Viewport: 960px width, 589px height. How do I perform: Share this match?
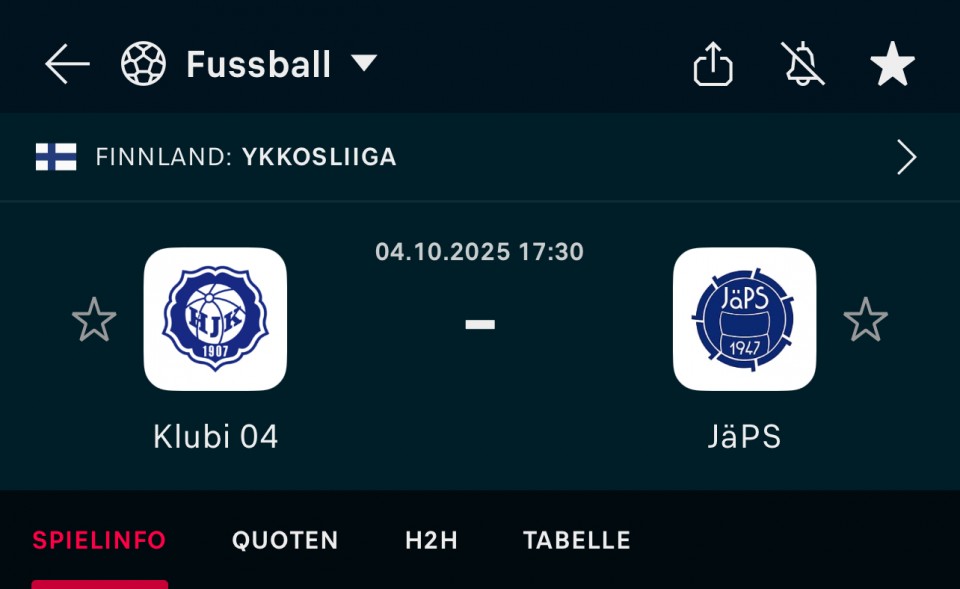point(713,66)
